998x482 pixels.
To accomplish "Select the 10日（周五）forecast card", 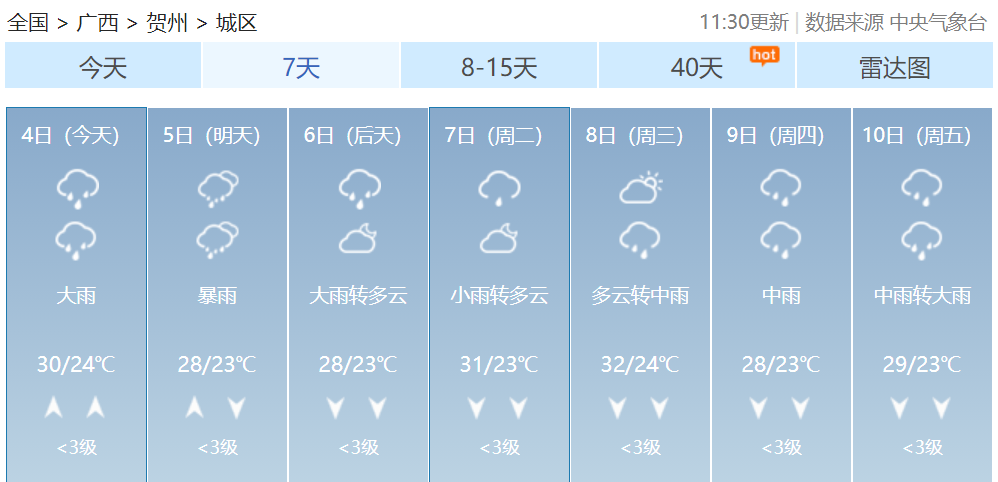I will pos(922,295).
